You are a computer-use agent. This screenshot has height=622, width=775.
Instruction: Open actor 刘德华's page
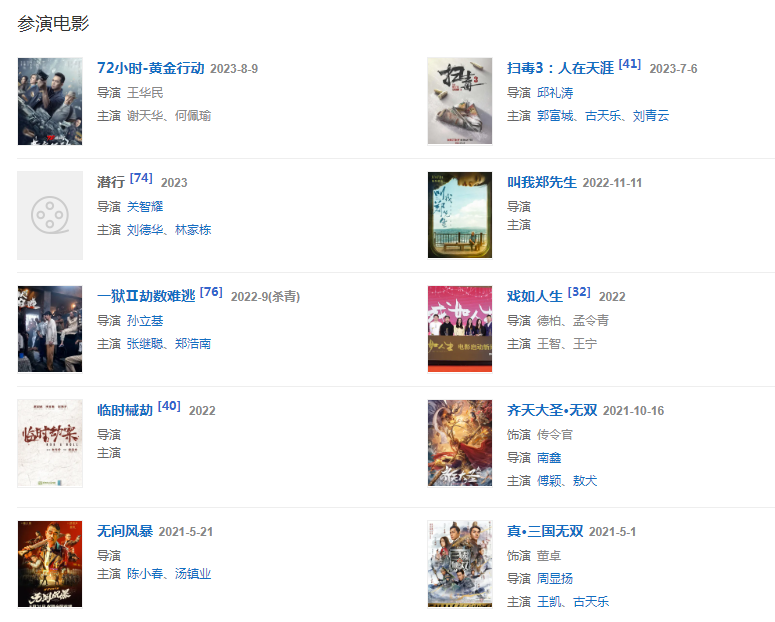[x=145, y=230]
